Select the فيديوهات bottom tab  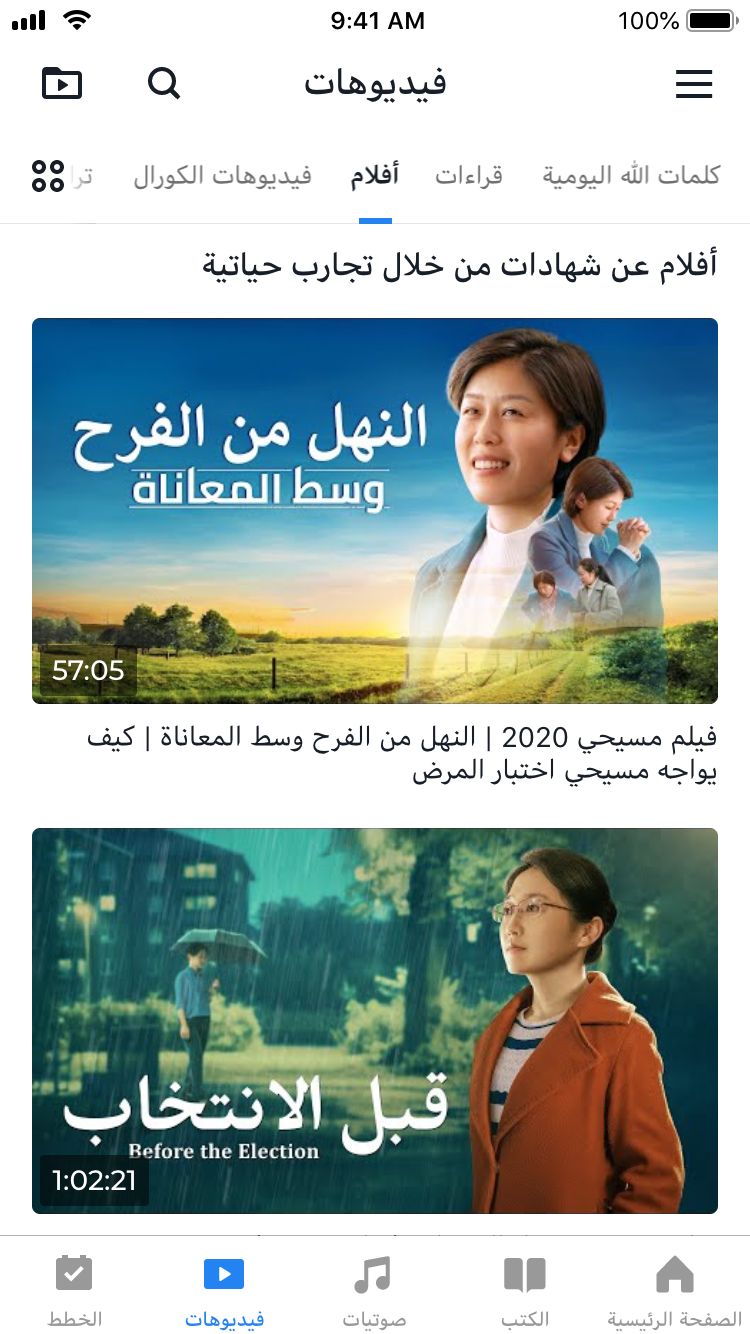coord(224,1290)
